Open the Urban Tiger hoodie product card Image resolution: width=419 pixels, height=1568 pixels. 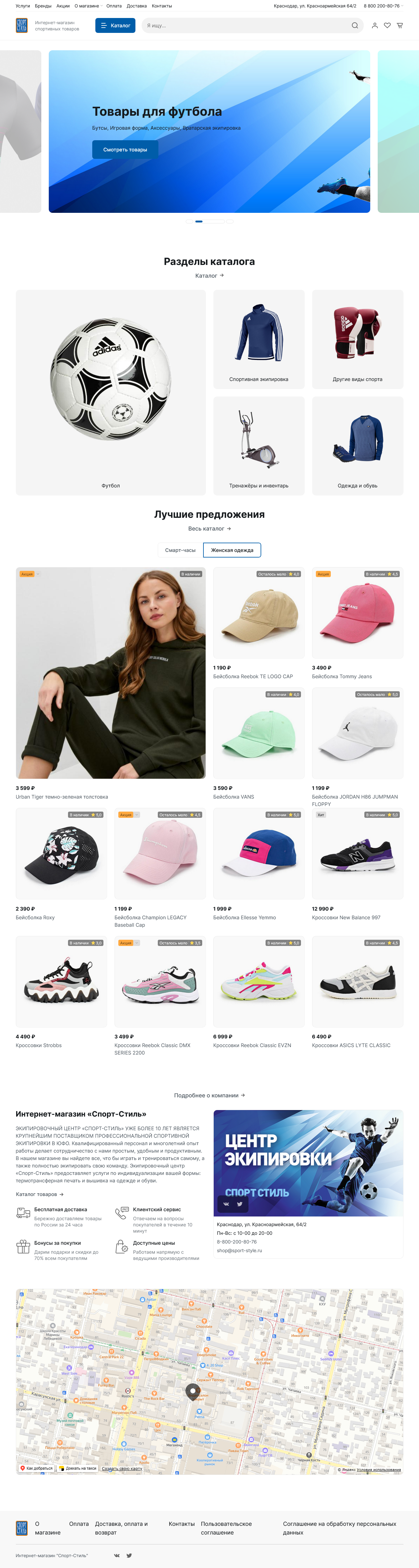(110, 673)
